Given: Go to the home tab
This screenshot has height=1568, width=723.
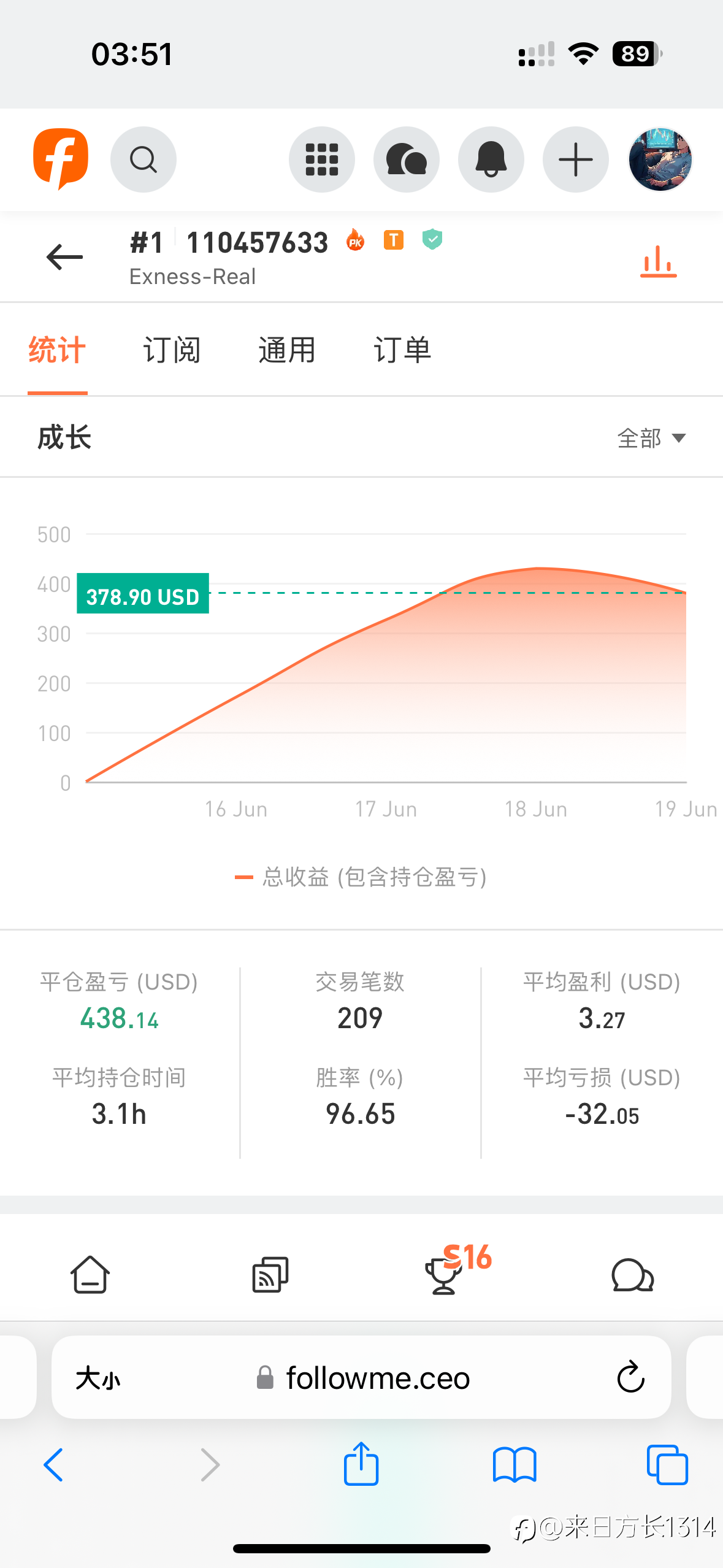Looking at the screenshot, I should (90, 1275).
